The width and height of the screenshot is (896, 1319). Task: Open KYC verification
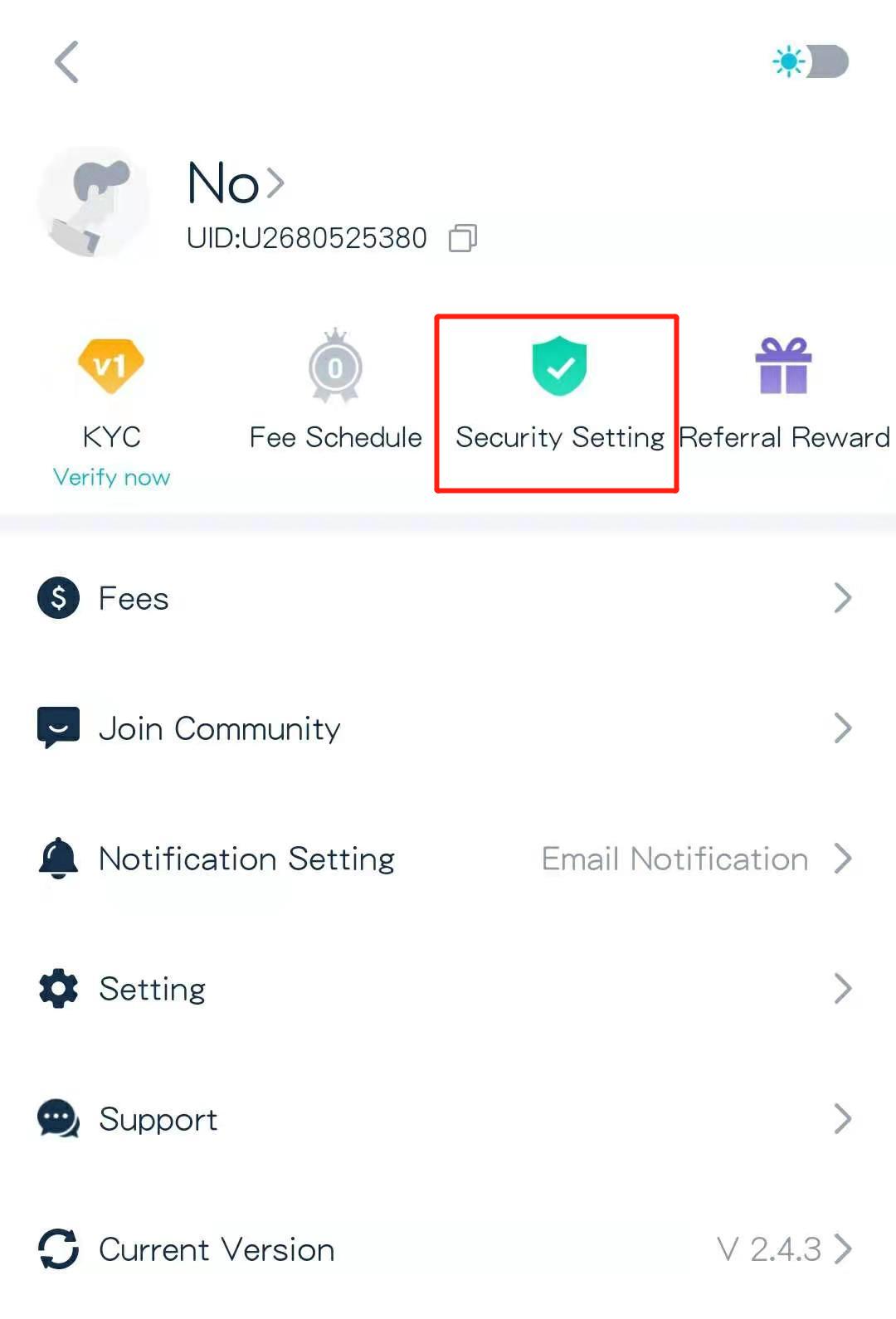point(111,406)
